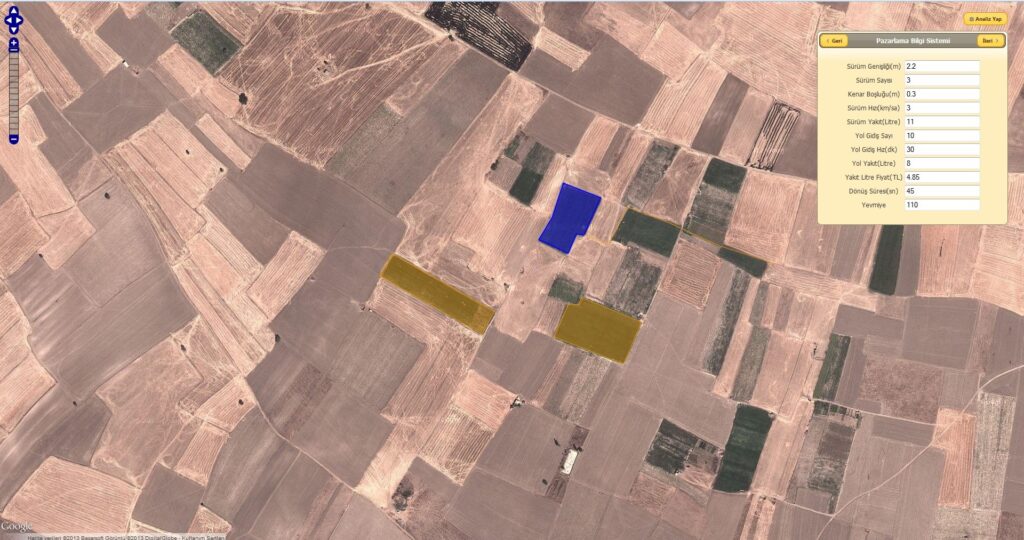Zoom out with the minus button
1024x540 pixels.
pos(13,138)
